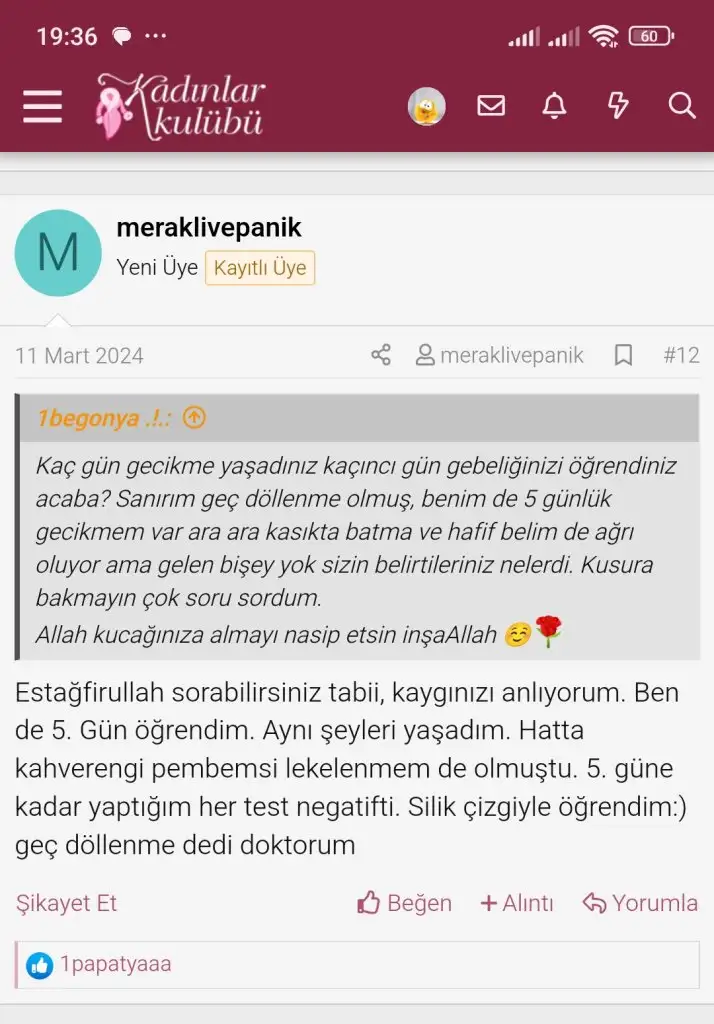Like the post with Beğen
This screenshot has width=714, height=1024.
(405, 903)
